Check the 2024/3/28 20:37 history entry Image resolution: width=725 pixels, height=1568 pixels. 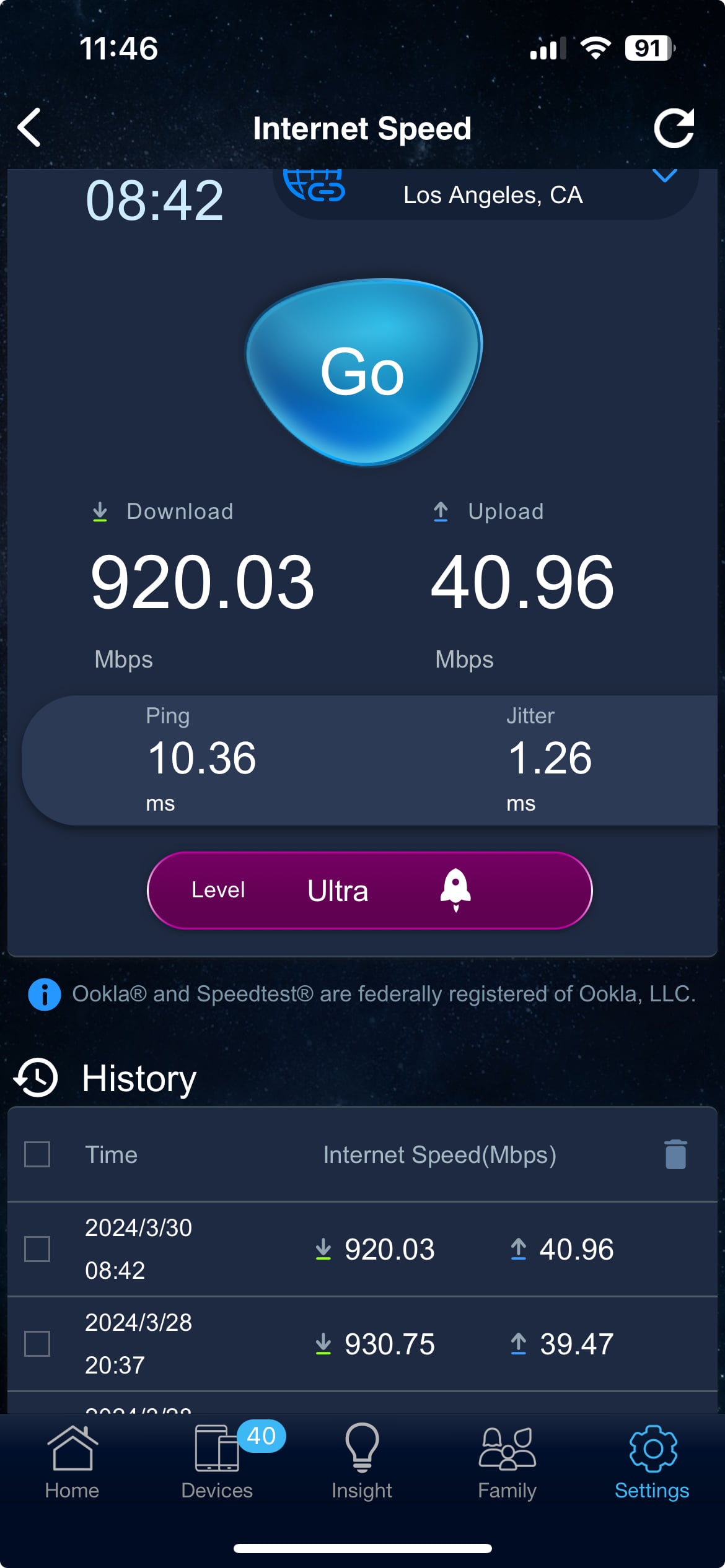click(37, 1344)
